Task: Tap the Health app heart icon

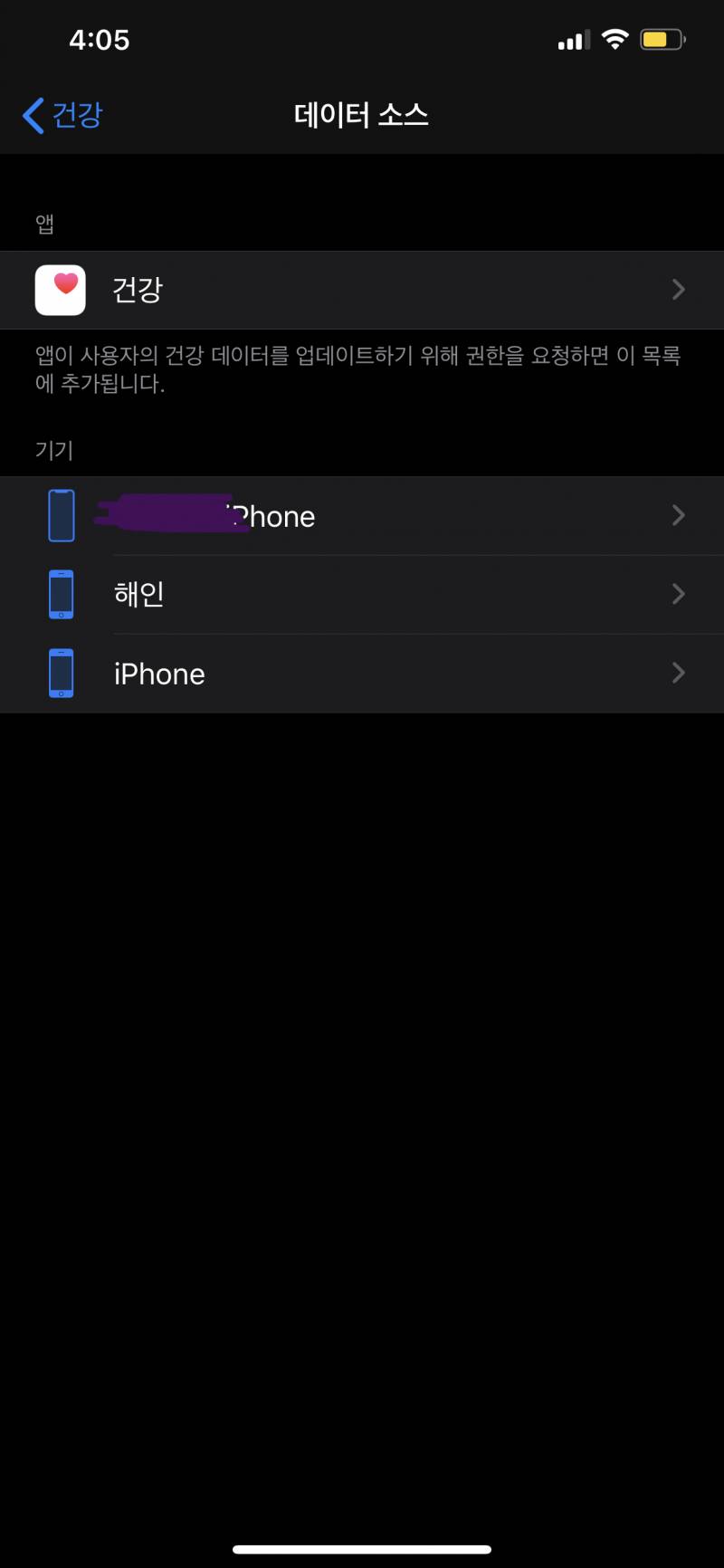Action: [60, 289]
